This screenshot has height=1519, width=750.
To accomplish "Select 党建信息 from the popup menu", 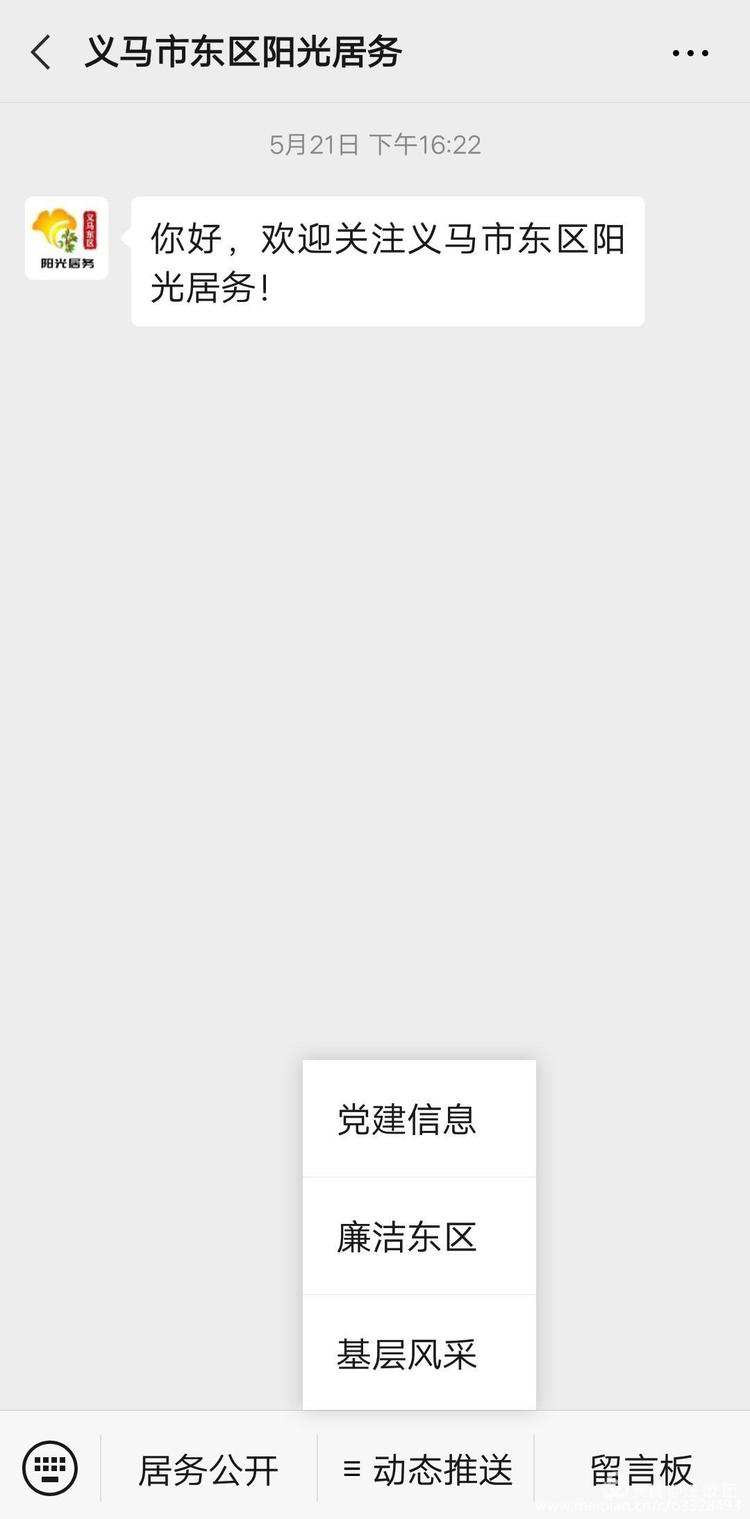I will tap(419, 1119).
